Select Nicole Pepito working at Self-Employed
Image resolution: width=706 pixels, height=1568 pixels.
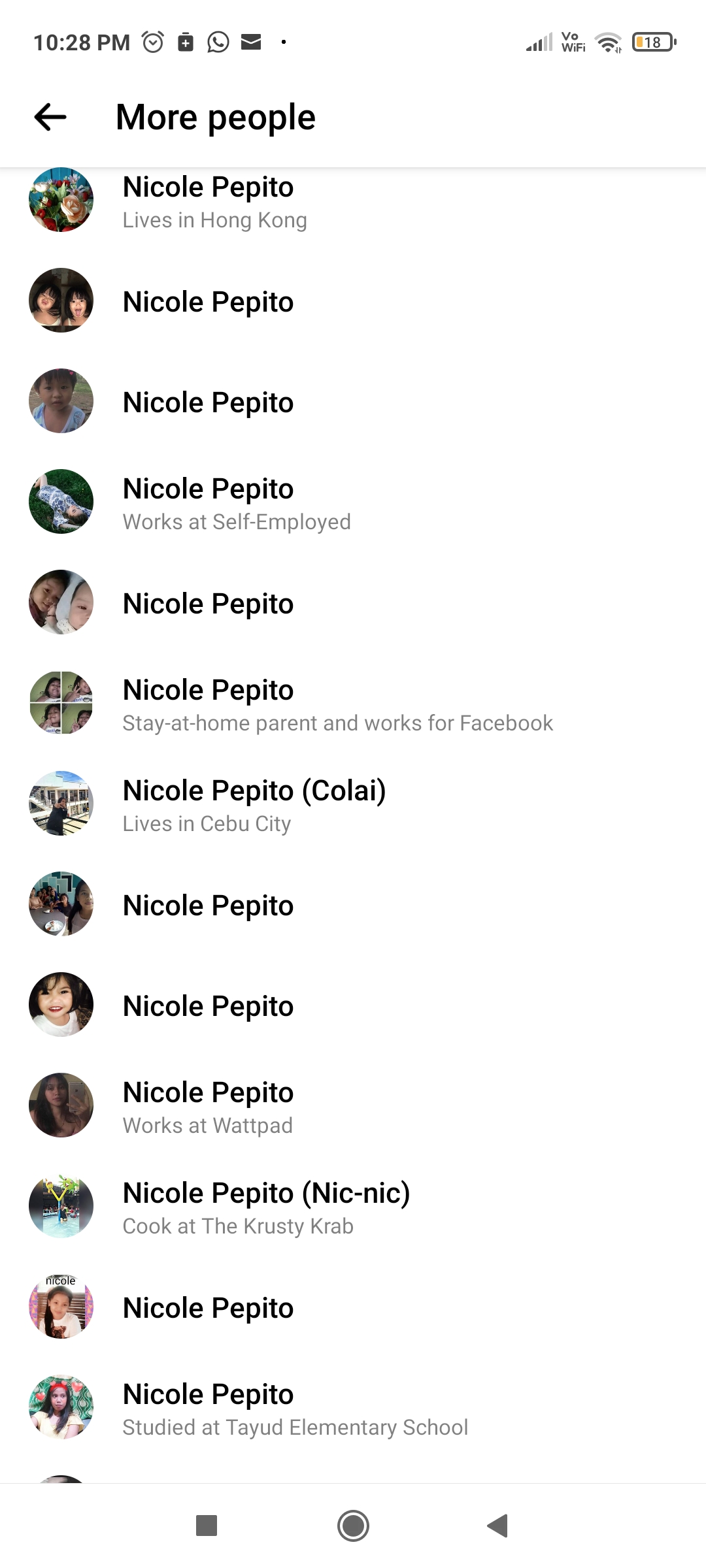point(353,502)
